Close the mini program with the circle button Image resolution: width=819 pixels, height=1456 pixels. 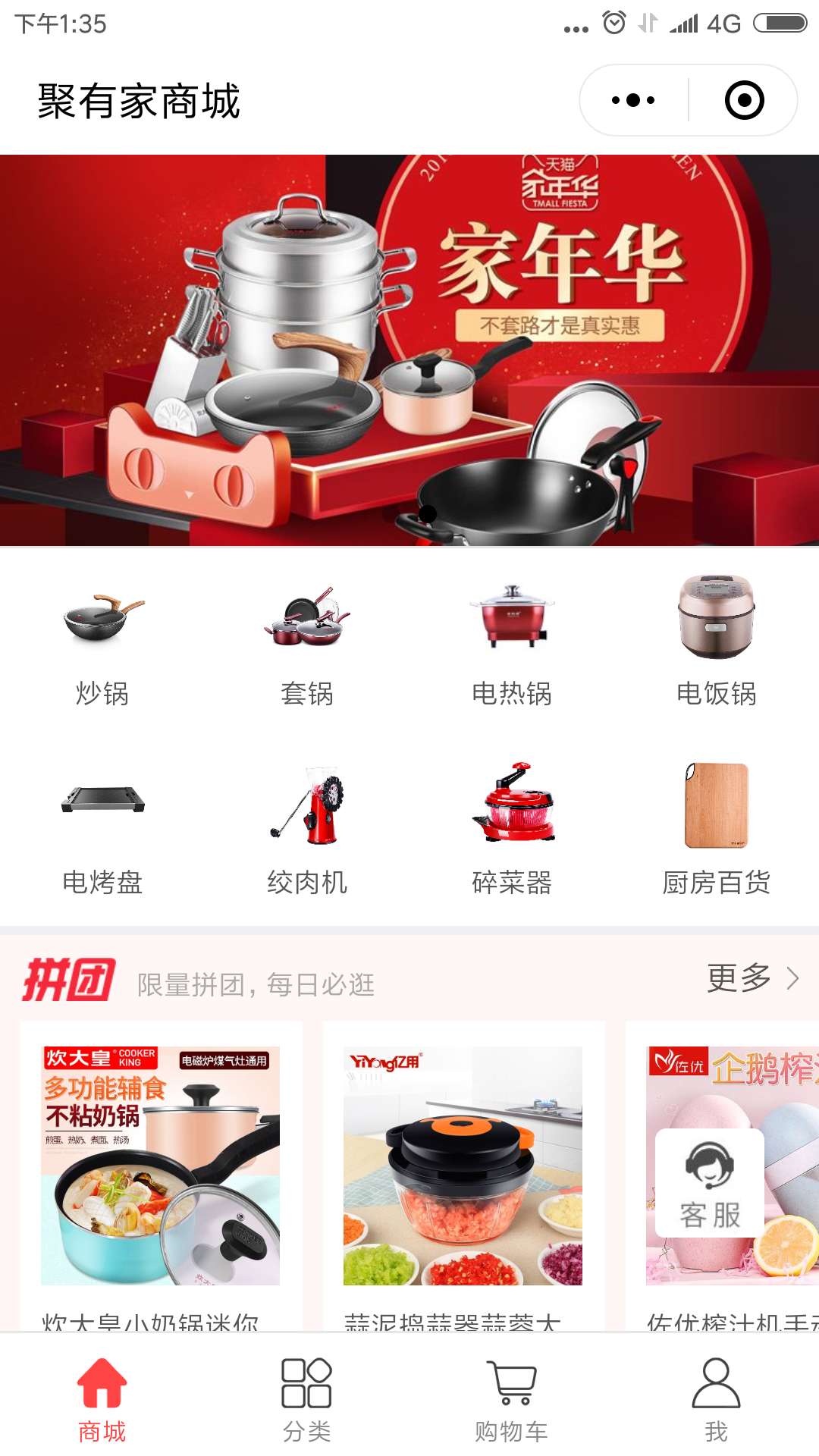(744, 100)
